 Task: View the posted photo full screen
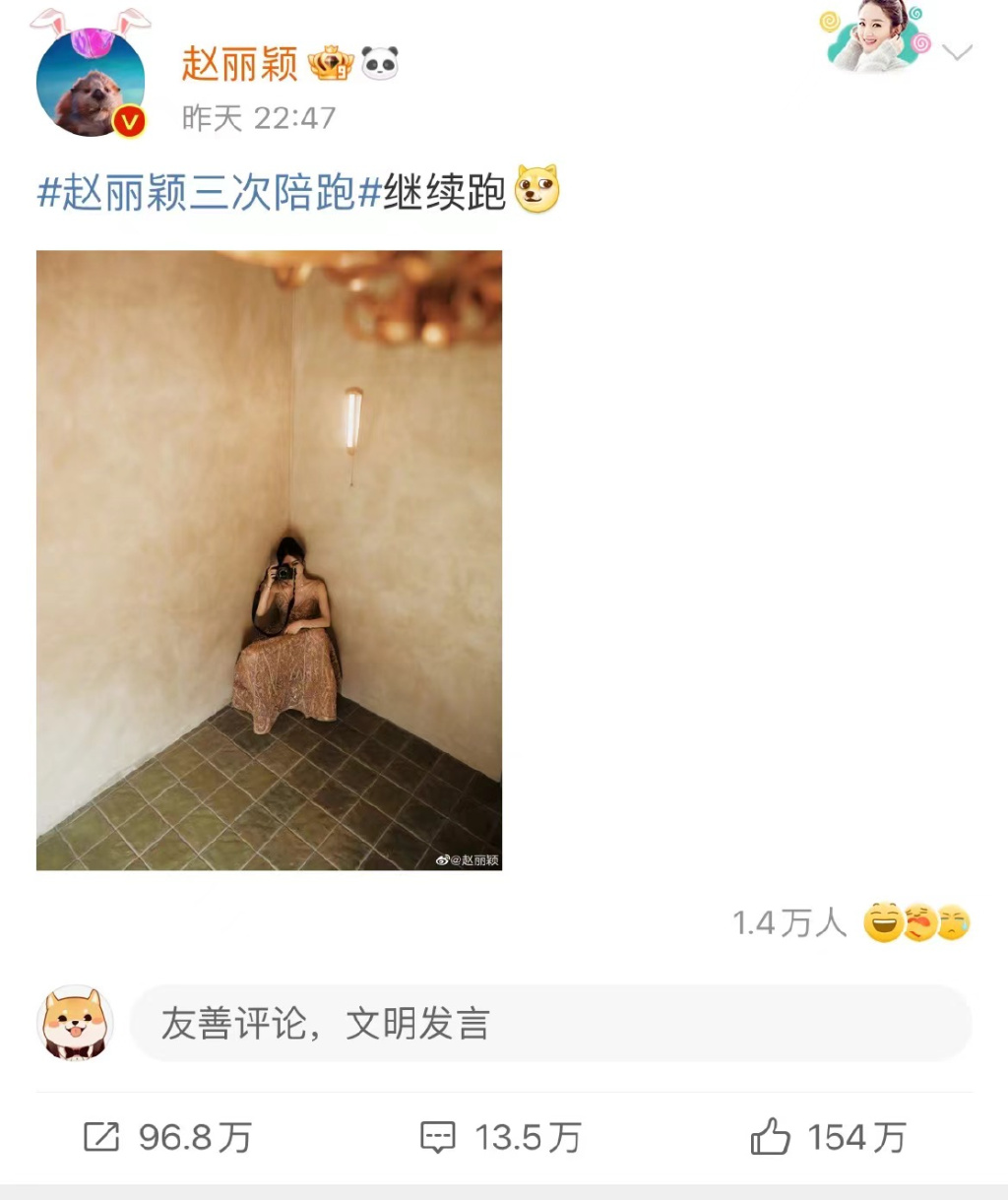coord(269,560)
